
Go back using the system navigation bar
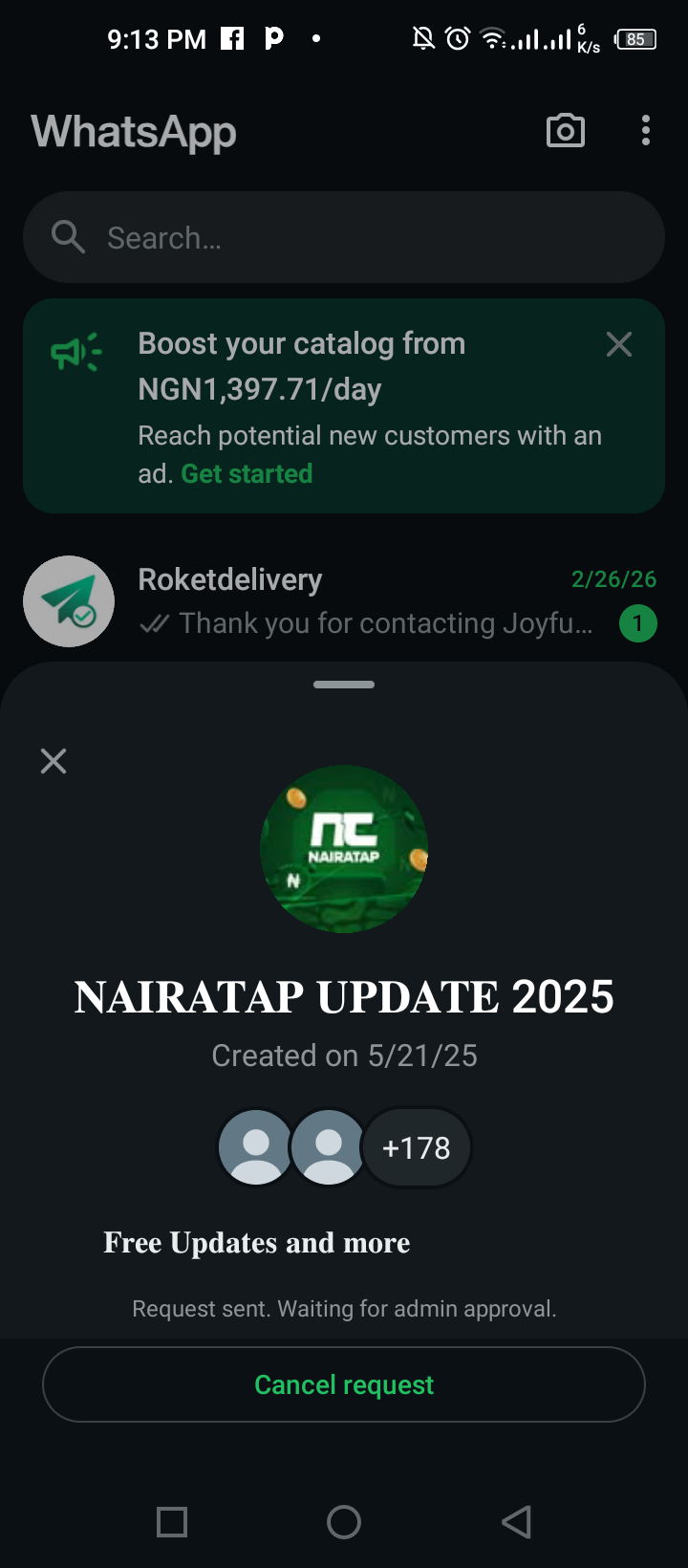(x=516, y=1522)
